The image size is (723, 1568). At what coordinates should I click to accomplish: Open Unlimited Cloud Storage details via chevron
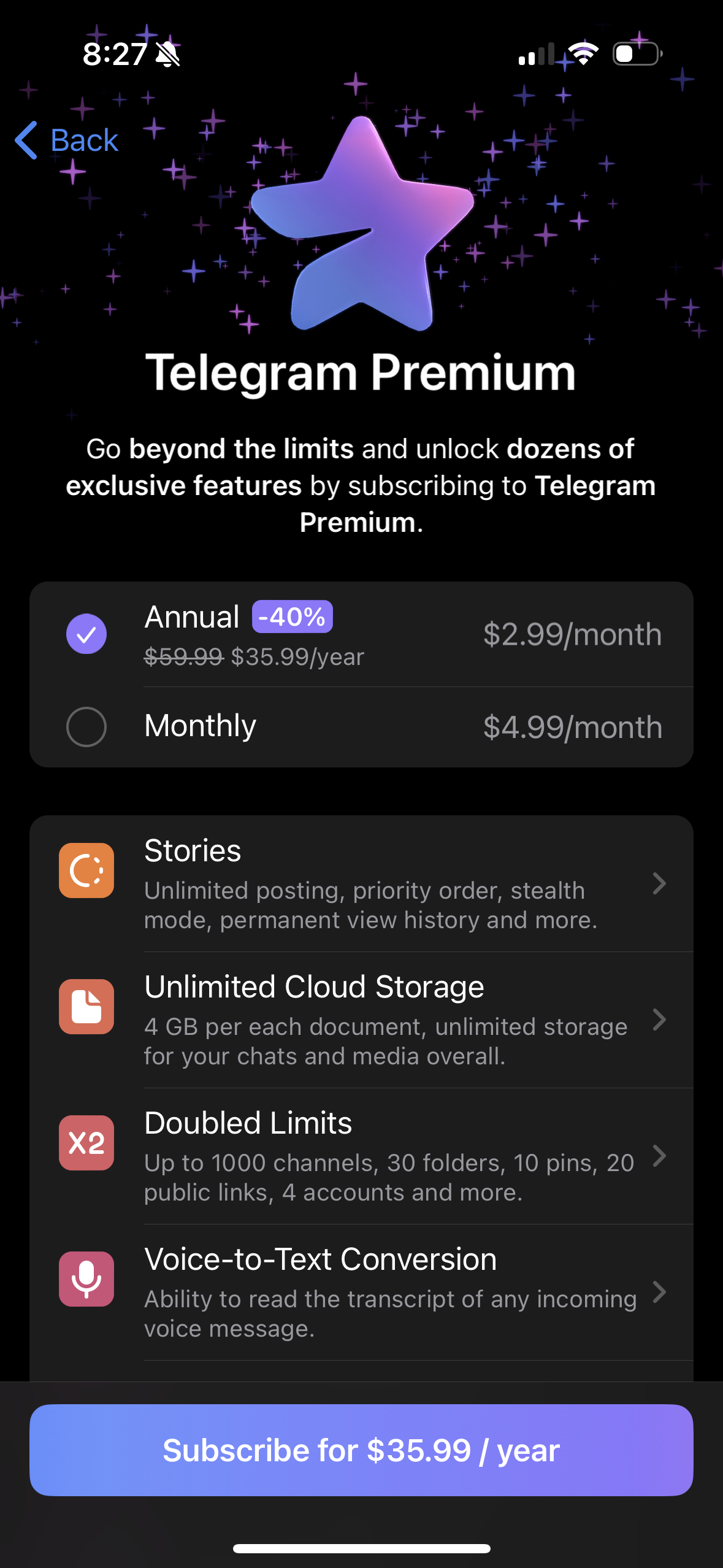click(x=660, y=1020)
